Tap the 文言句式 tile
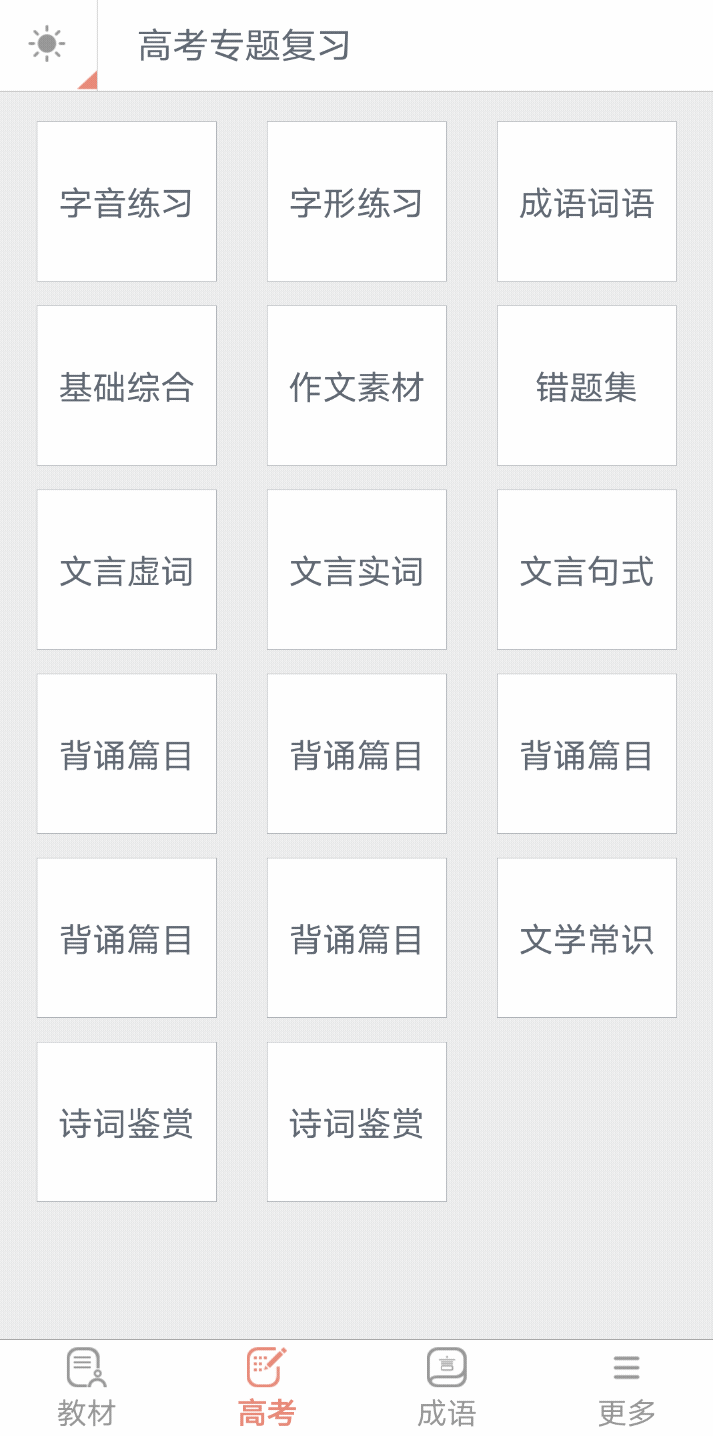The width and height of the screenshot is (713, 1436). pyautogui.click(x=587, y=570)
